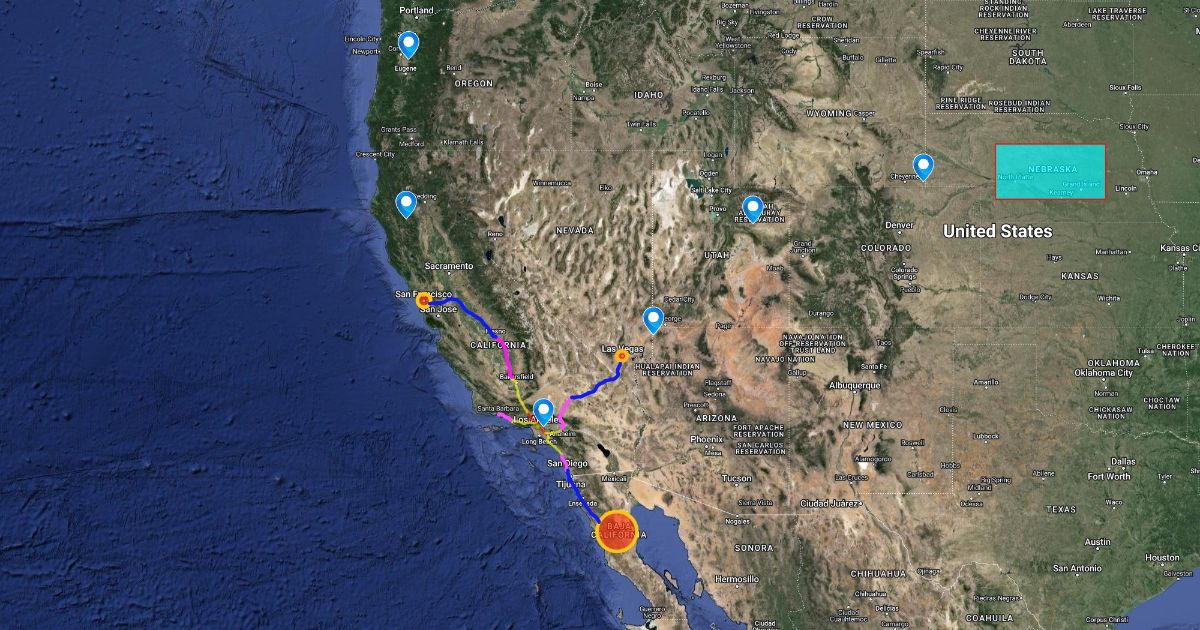Select the pin near Redding in northern California
Screen dimensions: 1200x630
click(x=406, y=203)
